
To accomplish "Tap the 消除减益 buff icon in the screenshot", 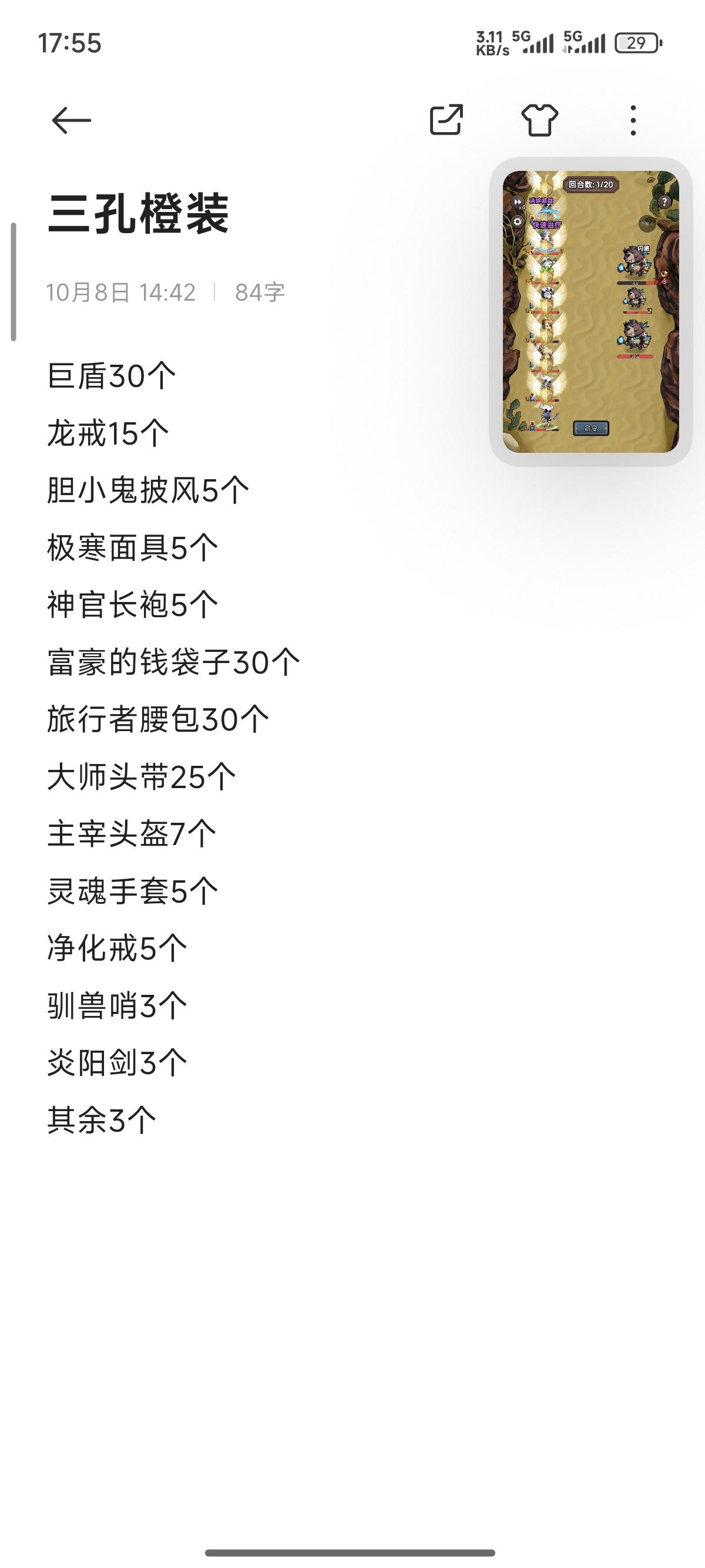I will click(x=541, y=201).
